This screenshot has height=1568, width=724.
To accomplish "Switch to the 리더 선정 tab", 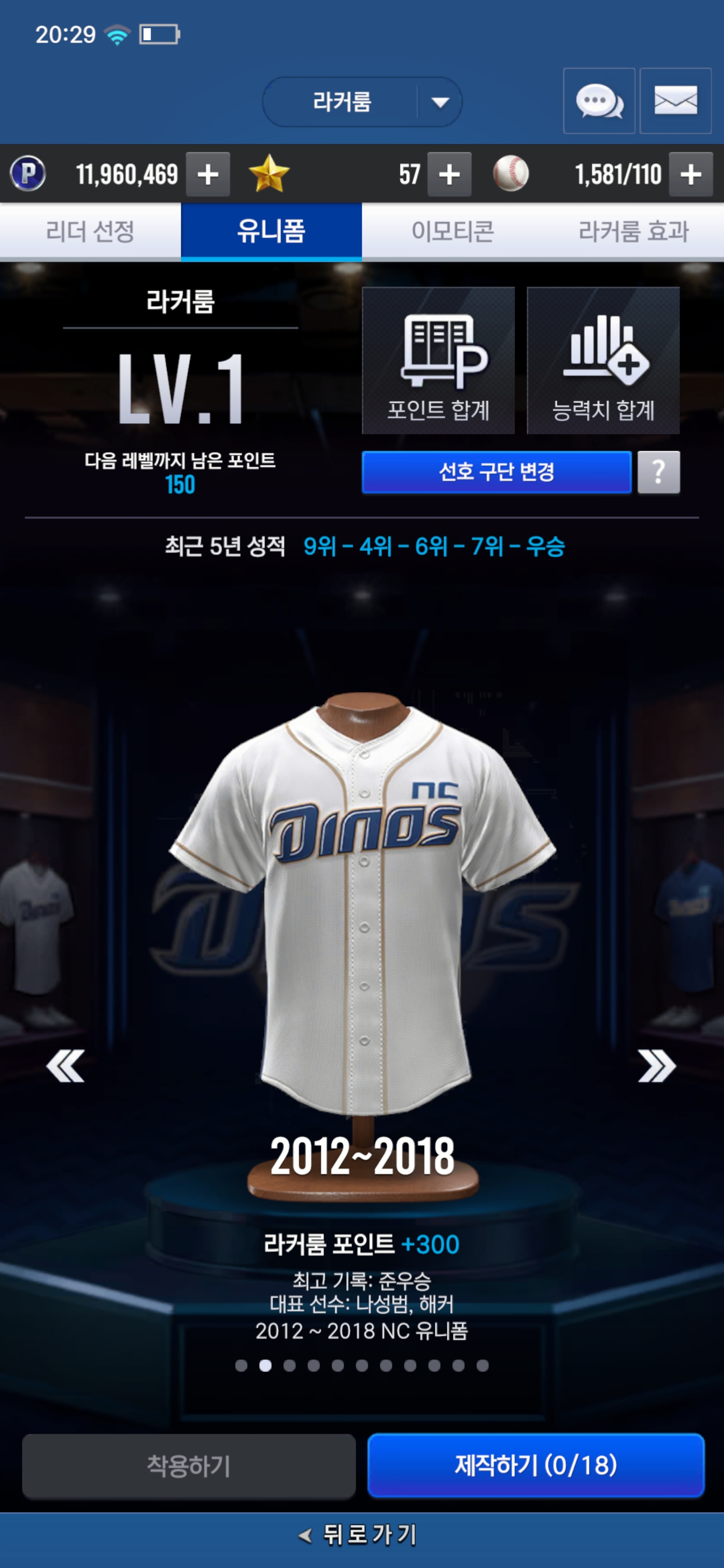I will 90,232.
